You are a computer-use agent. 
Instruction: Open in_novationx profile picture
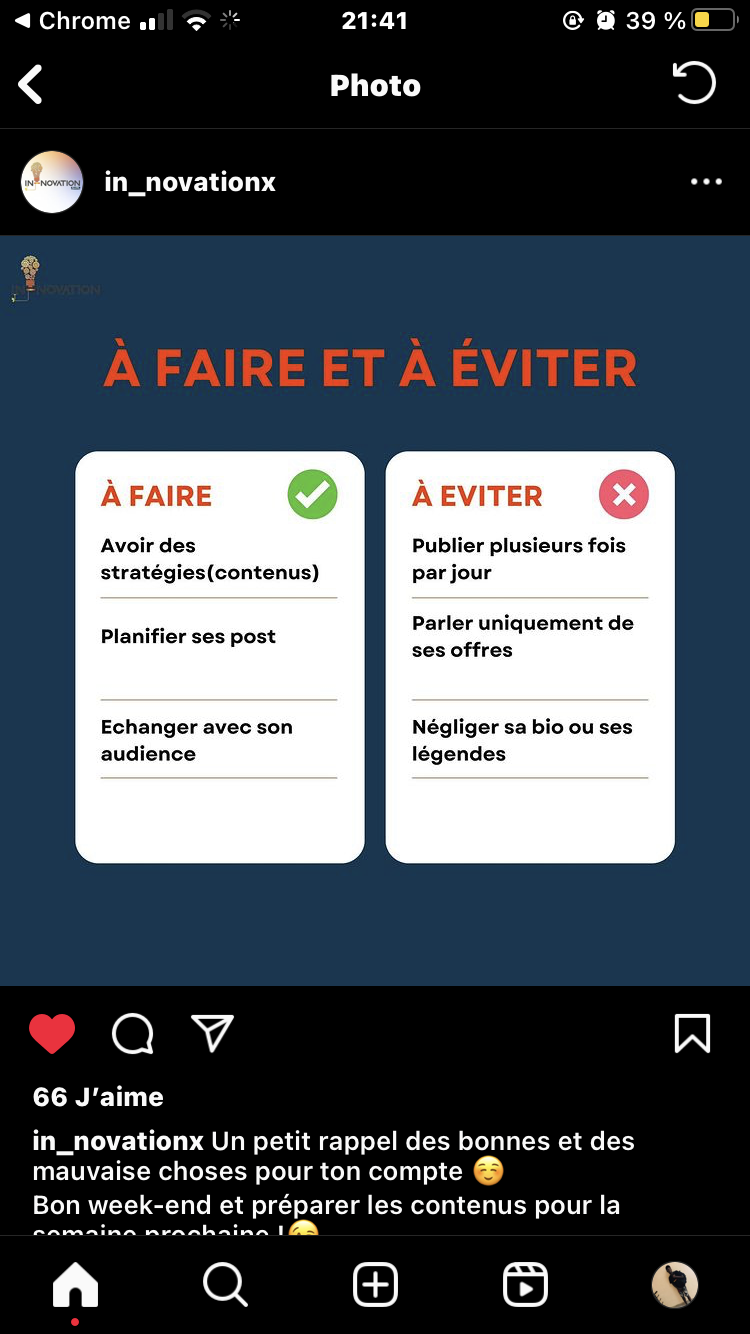[x=52, y=182]
